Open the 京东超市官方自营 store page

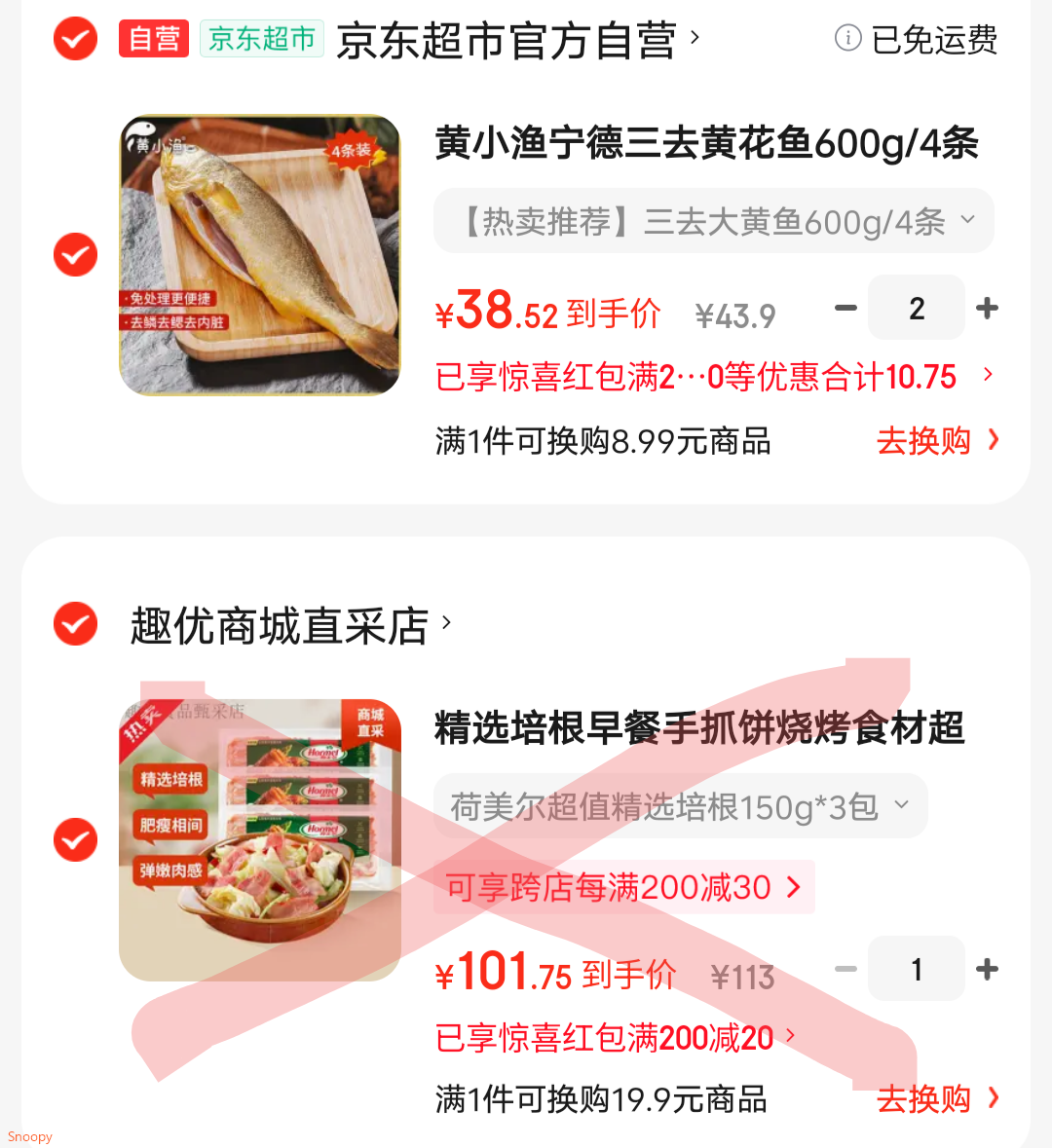(x=516, y=40)
